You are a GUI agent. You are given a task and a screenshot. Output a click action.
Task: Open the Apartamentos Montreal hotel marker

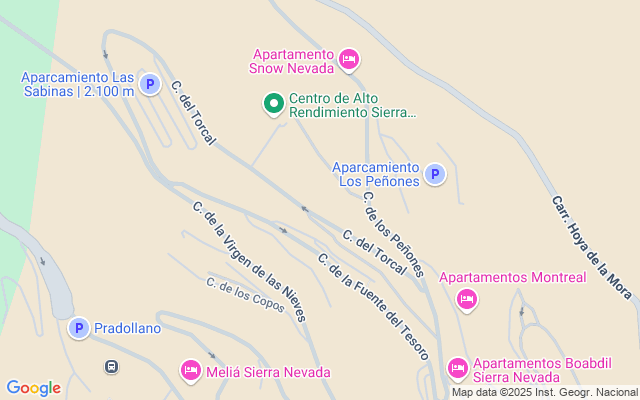coord(466,298)
